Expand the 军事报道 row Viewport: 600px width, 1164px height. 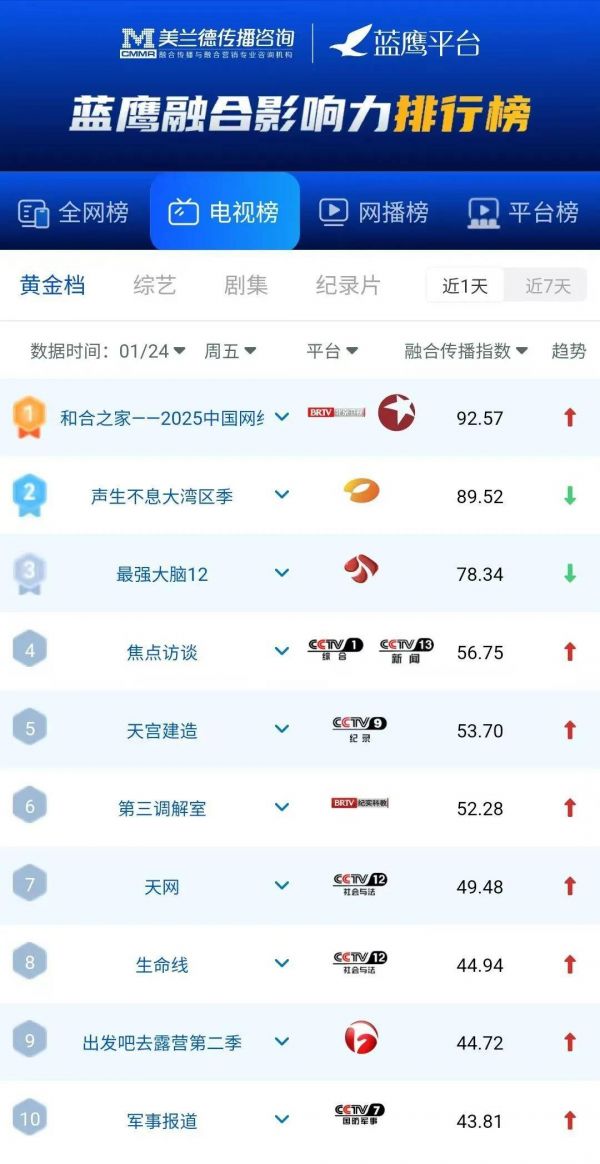pyautogui.click(x=282, y=1119)
